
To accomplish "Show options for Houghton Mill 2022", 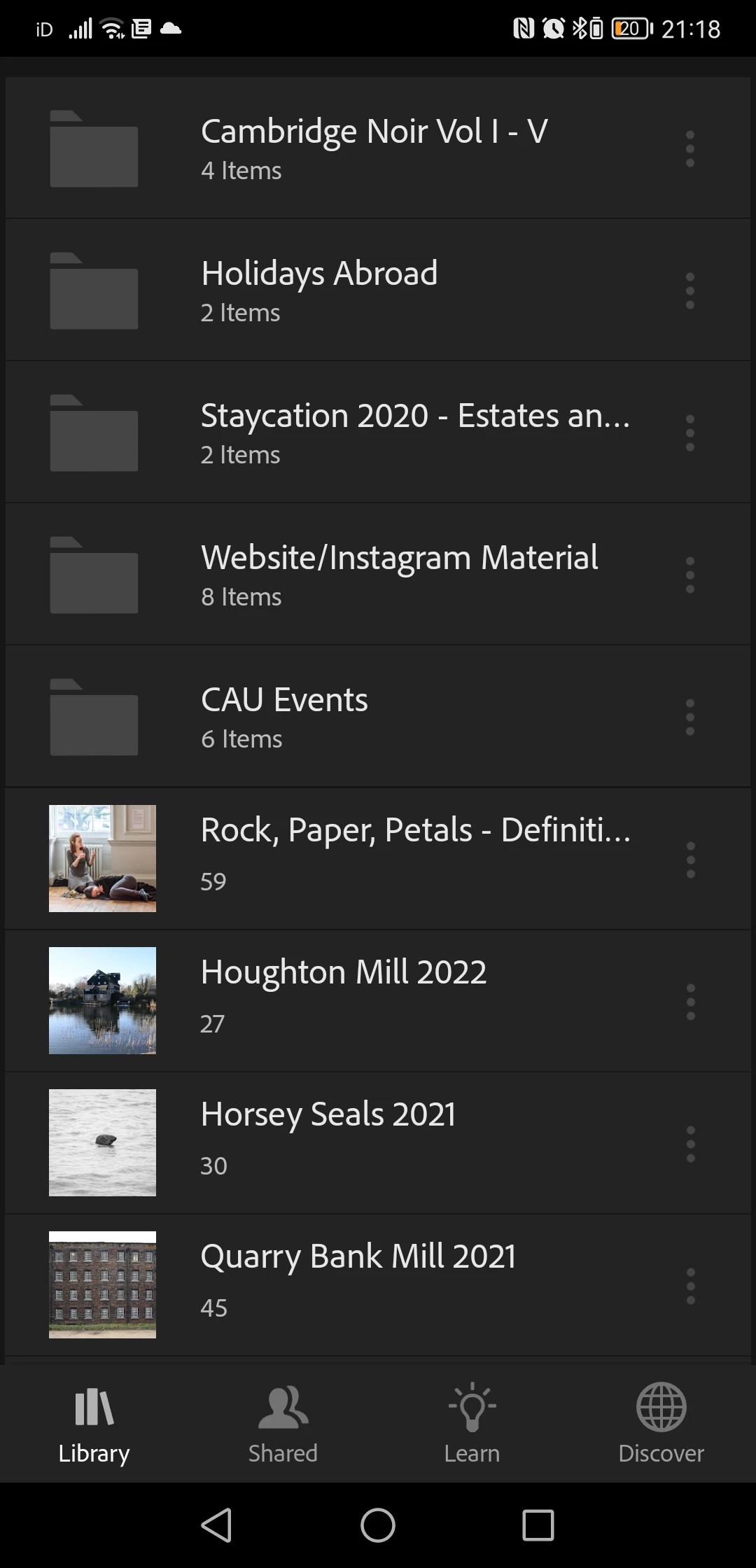I will click(690, 1002).
